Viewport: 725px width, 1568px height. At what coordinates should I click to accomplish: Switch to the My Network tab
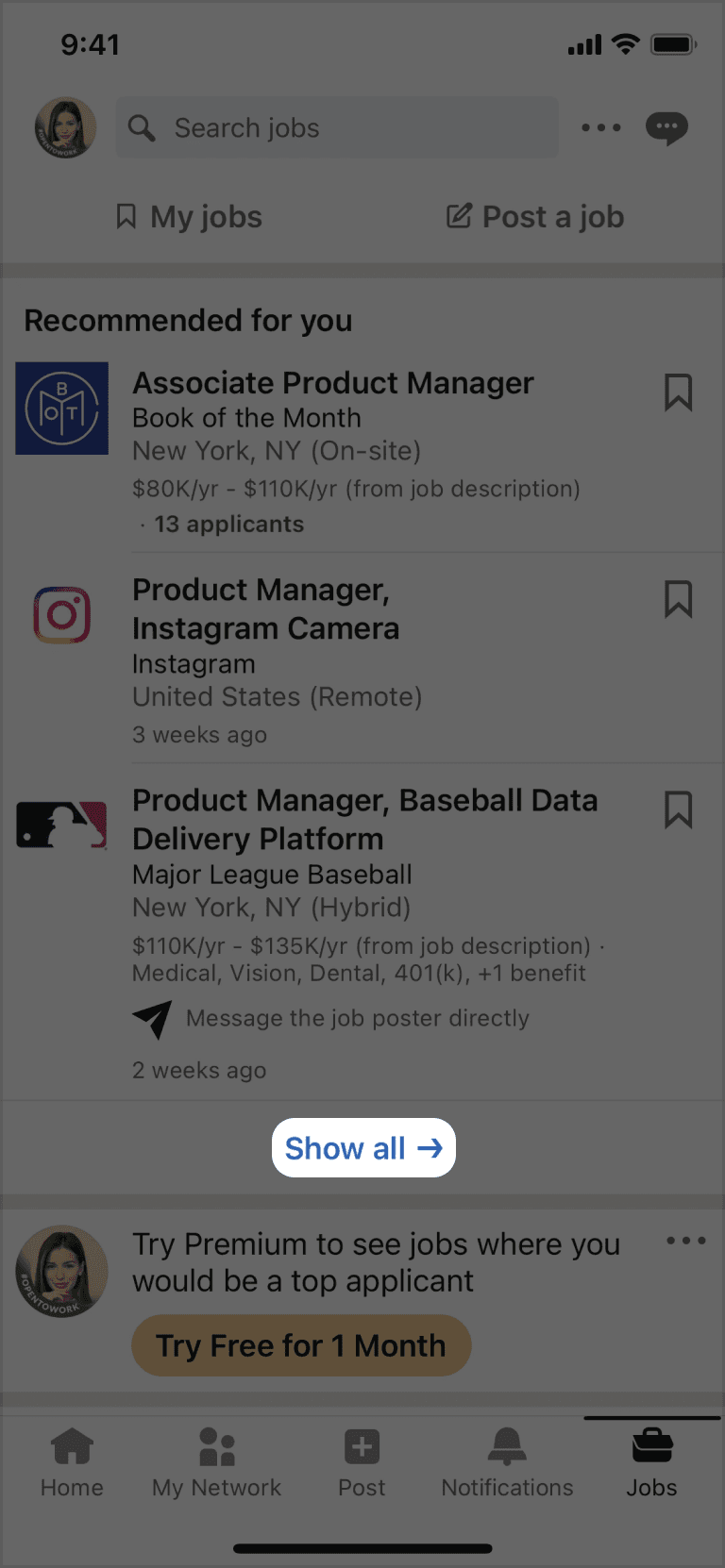217,1462
